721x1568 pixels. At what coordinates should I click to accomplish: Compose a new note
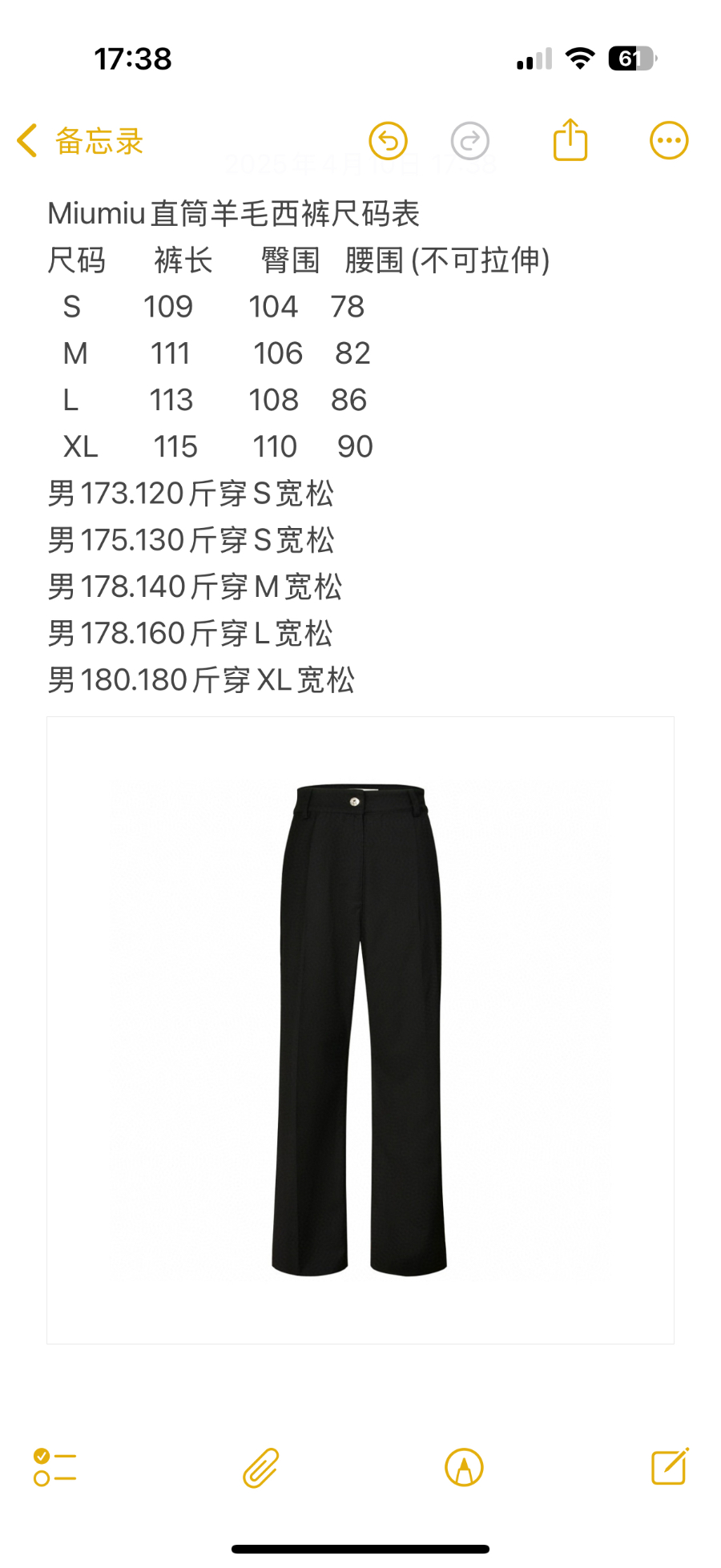coord(670,1466)
